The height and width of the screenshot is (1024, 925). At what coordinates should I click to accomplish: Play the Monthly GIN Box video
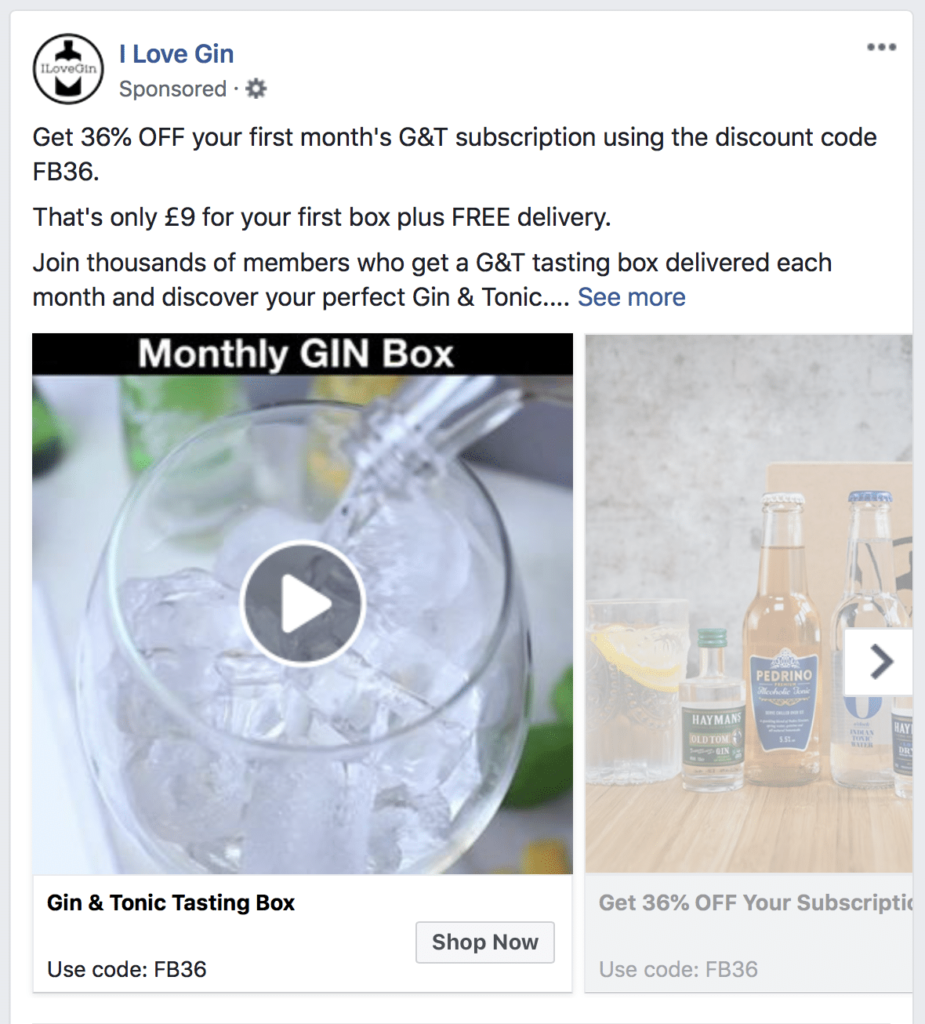pos(302,603)
